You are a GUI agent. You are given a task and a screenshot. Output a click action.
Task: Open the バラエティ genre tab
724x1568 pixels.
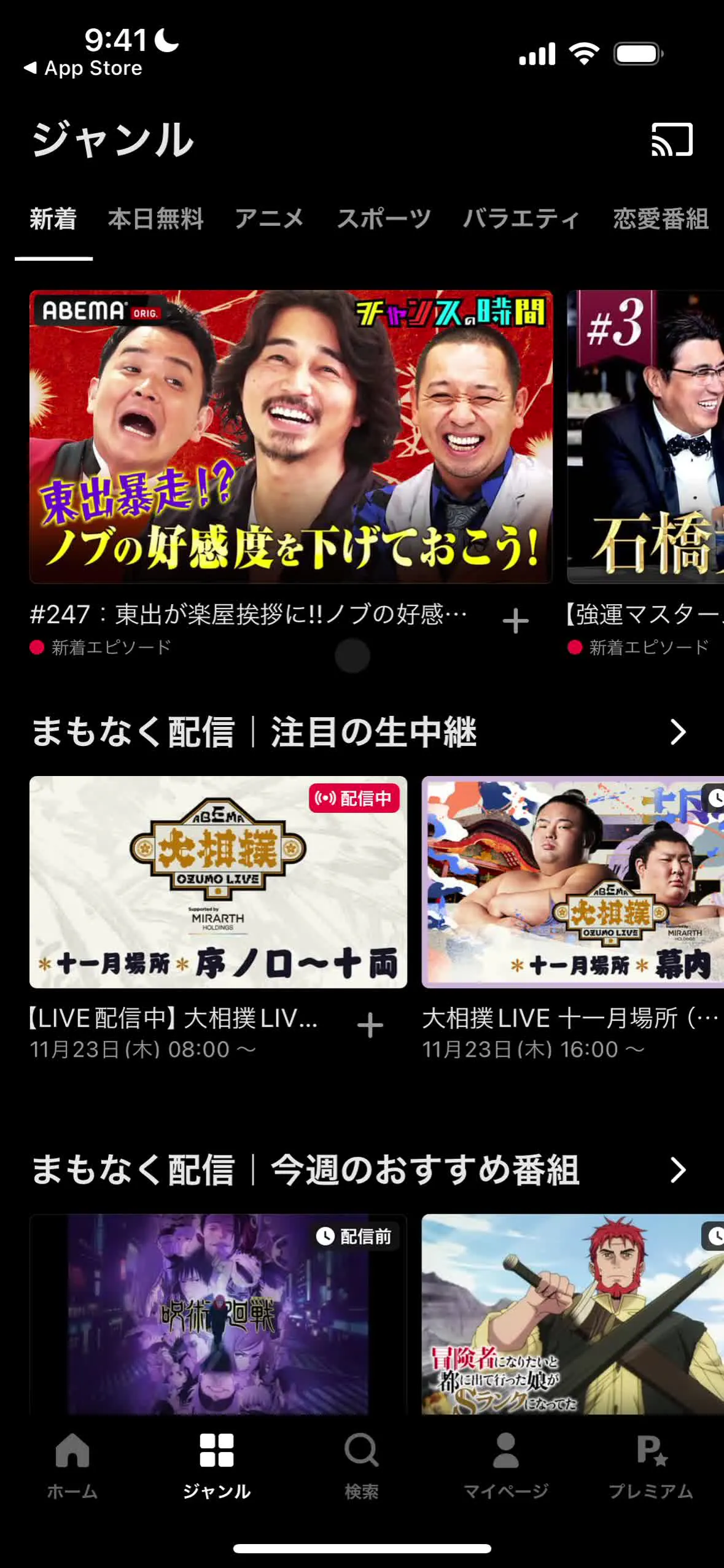[x=521, y=219]
